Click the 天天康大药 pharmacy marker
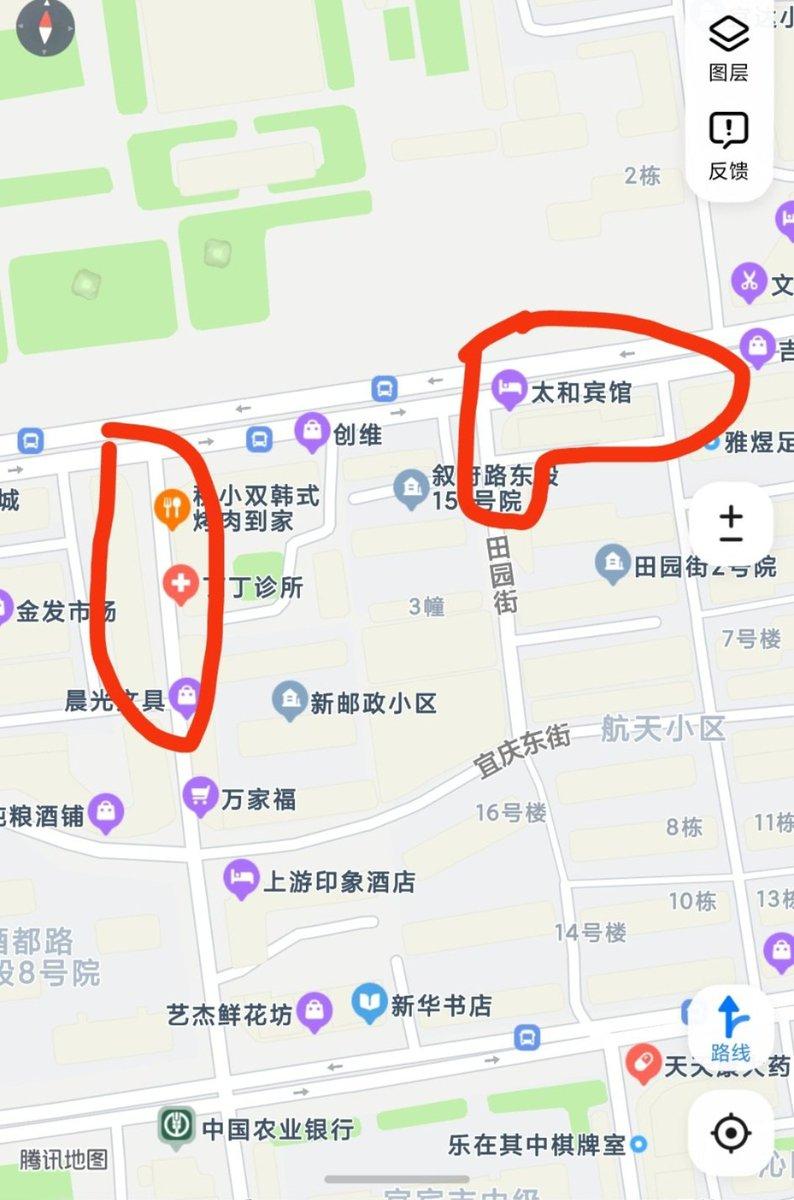Screen dimensions: 794x1200 (645, 1057)
